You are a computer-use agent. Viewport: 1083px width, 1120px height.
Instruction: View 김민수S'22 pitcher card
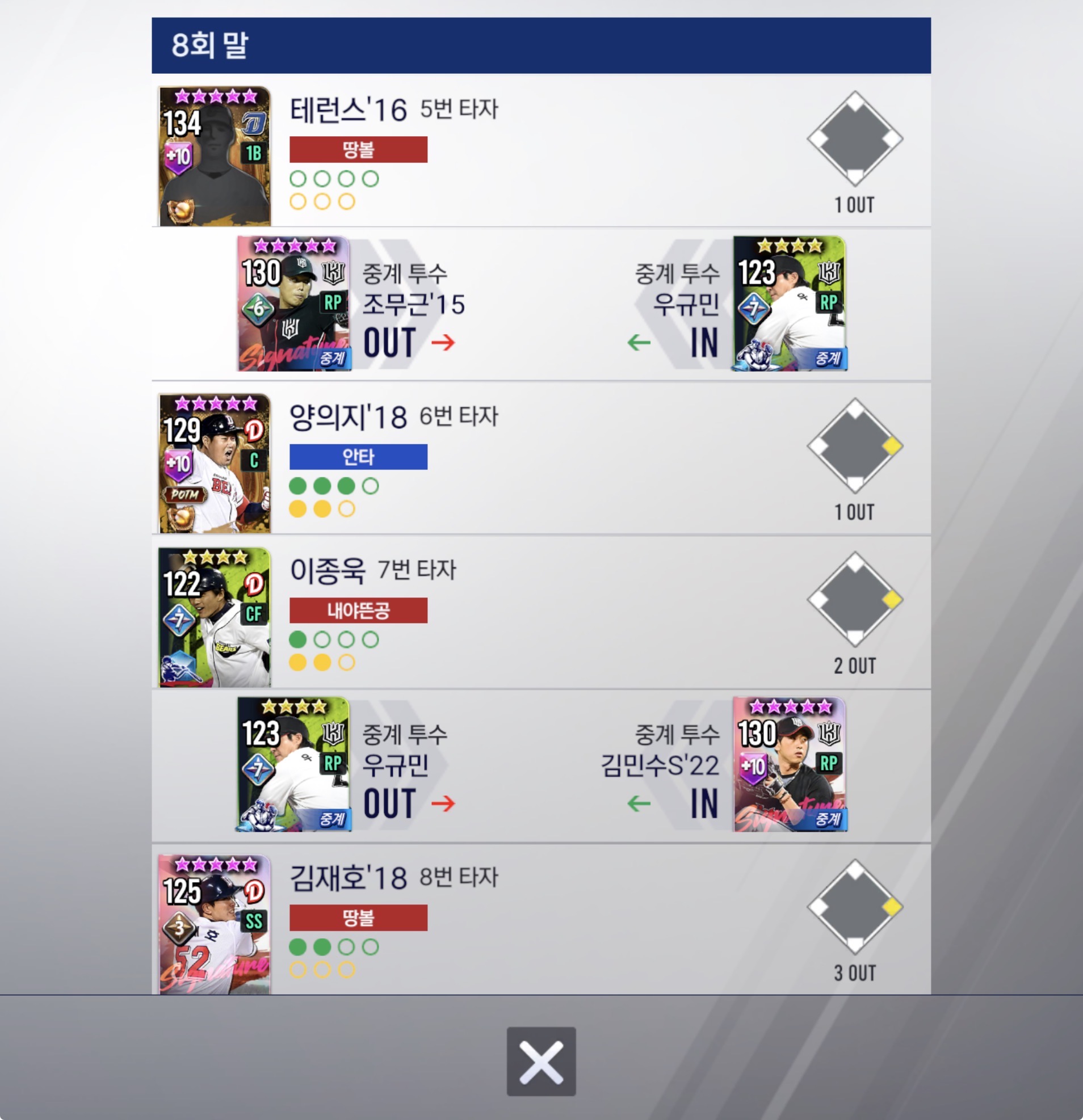click(789, 764)
